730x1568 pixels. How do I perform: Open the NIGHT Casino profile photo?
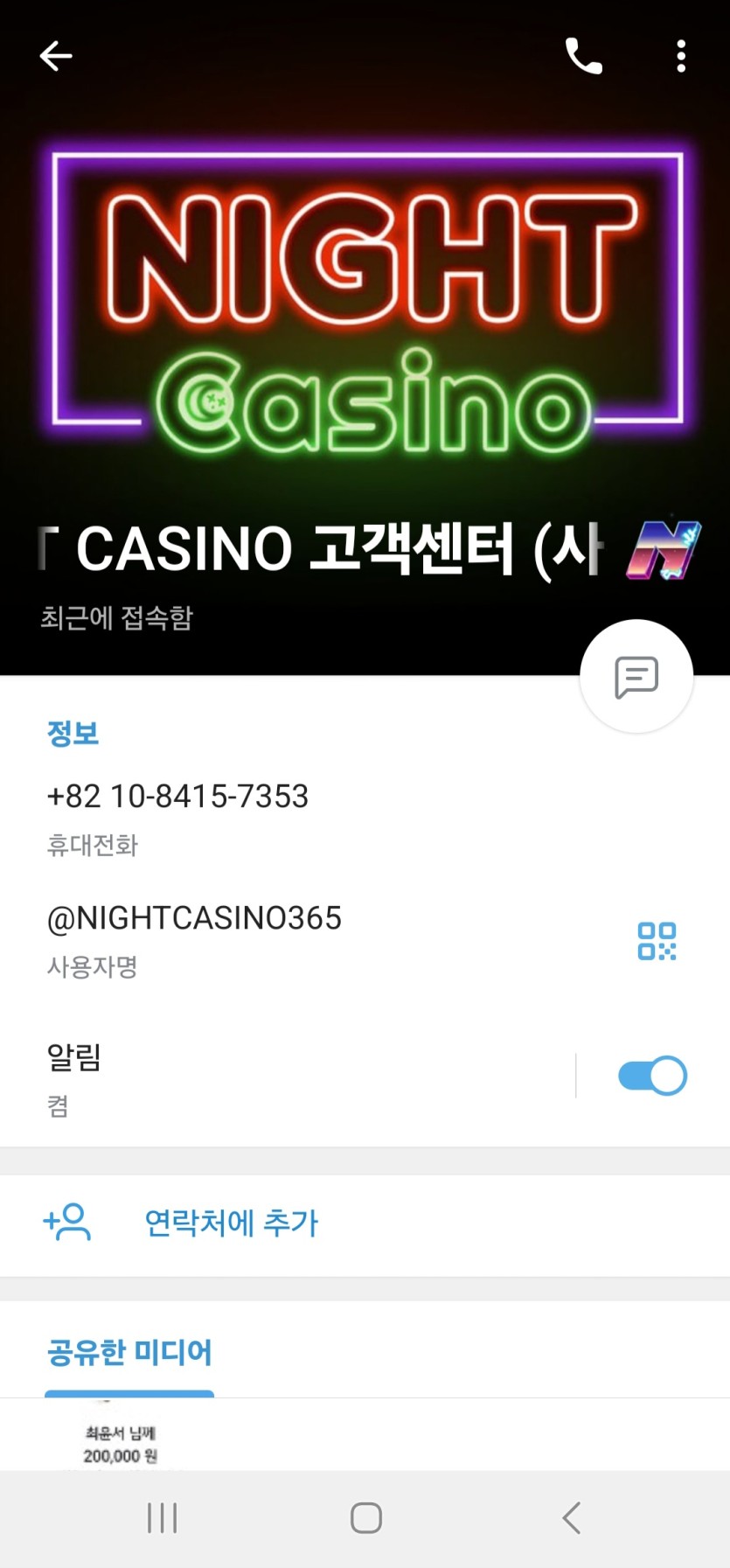pos(365,315)
